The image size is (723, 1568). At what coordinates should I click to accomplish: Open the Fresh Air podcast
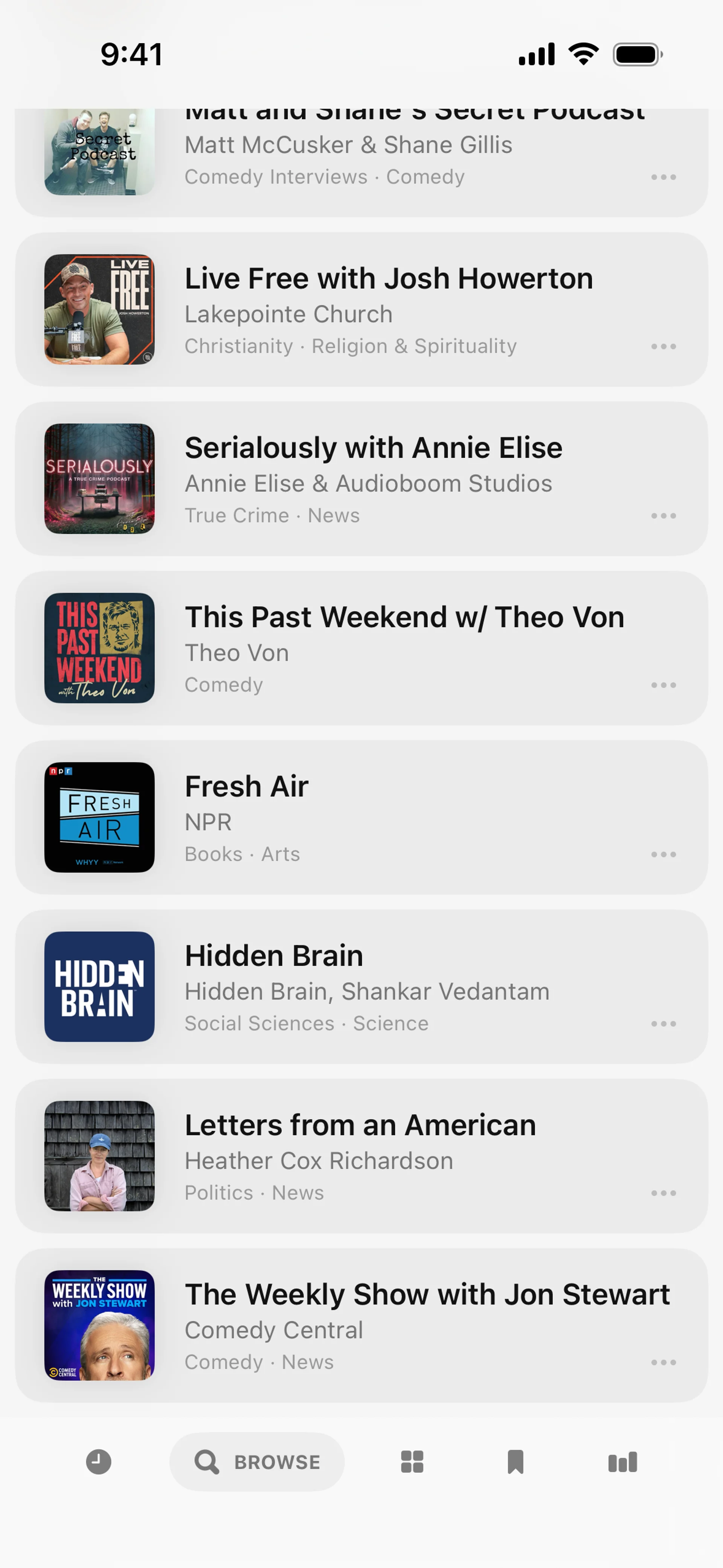click(x=247, y=787)
